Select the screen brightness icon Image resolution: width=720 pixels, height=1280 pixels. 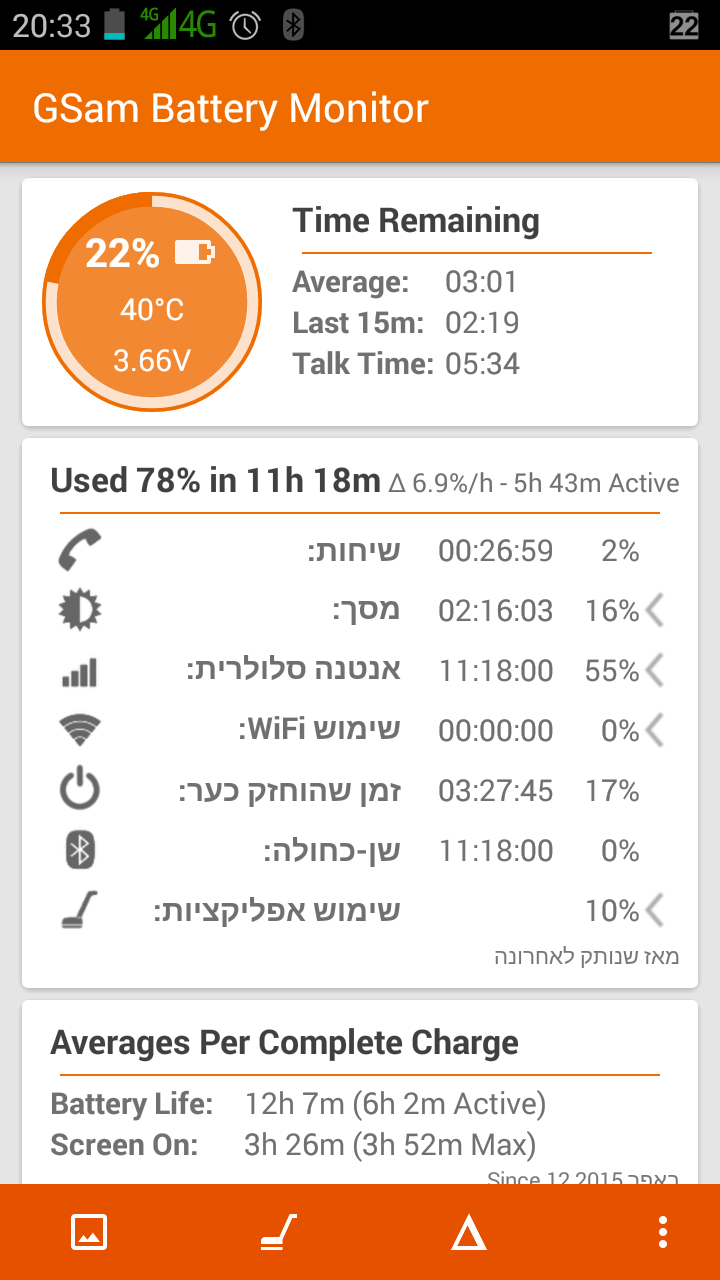[x=80, y=609]
